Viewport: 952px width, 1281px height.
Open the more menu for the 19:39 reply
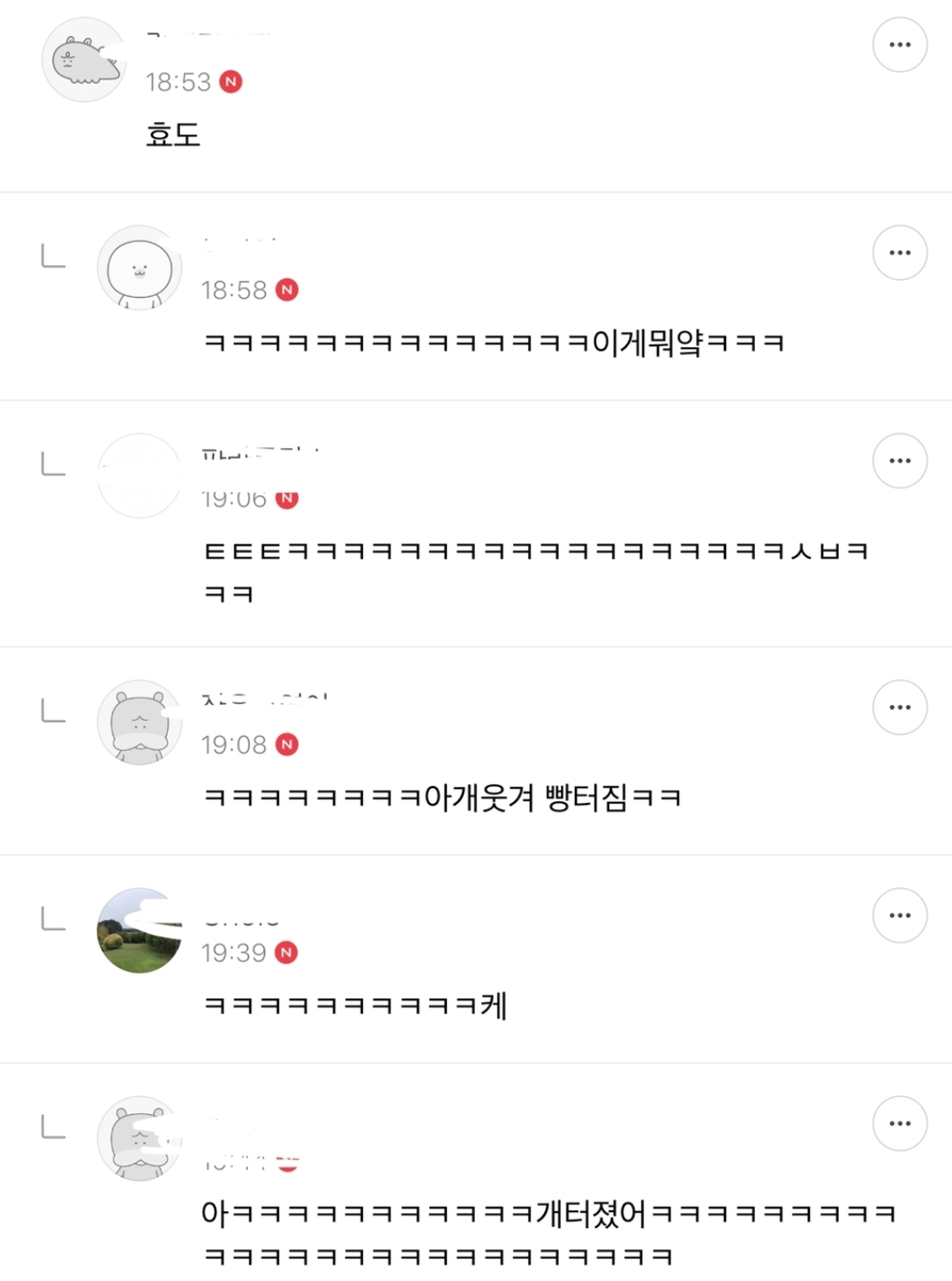899,915
